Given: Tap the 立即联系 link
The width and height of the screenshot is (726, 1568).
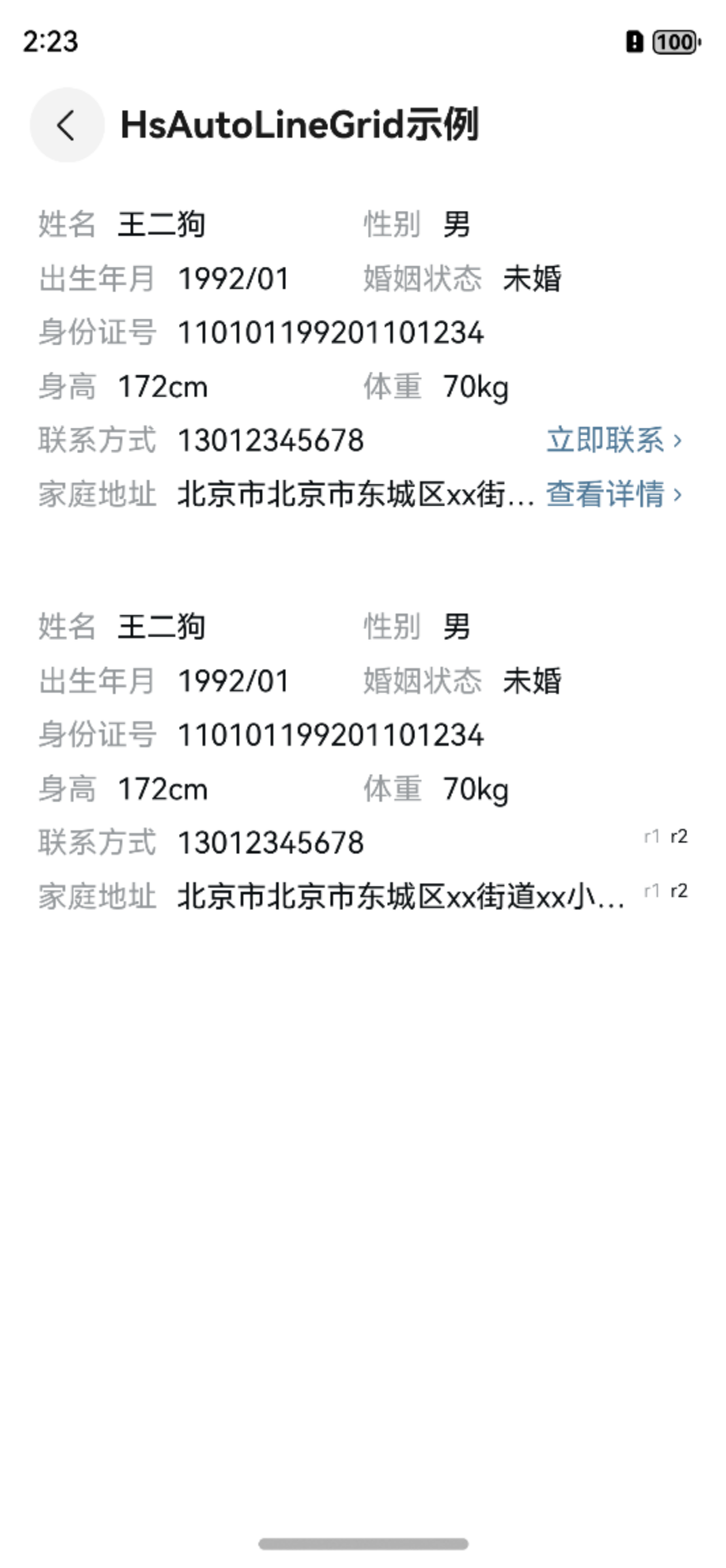Looking at the screenshot, I should tap(614, 440).
